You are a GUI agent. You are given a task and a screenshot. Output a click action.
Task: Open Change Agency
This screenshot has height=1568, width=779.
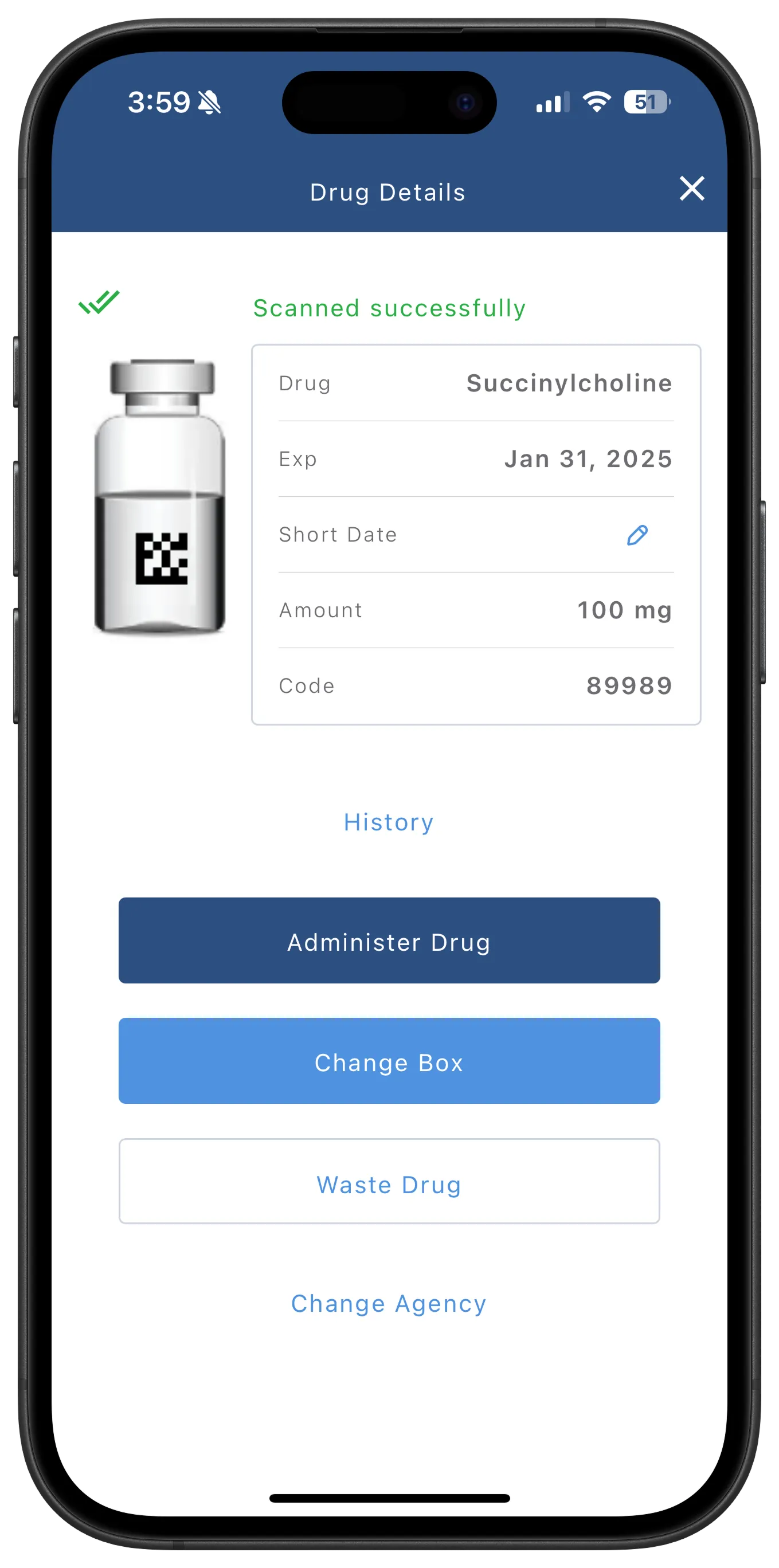(x=389, y=1303)
